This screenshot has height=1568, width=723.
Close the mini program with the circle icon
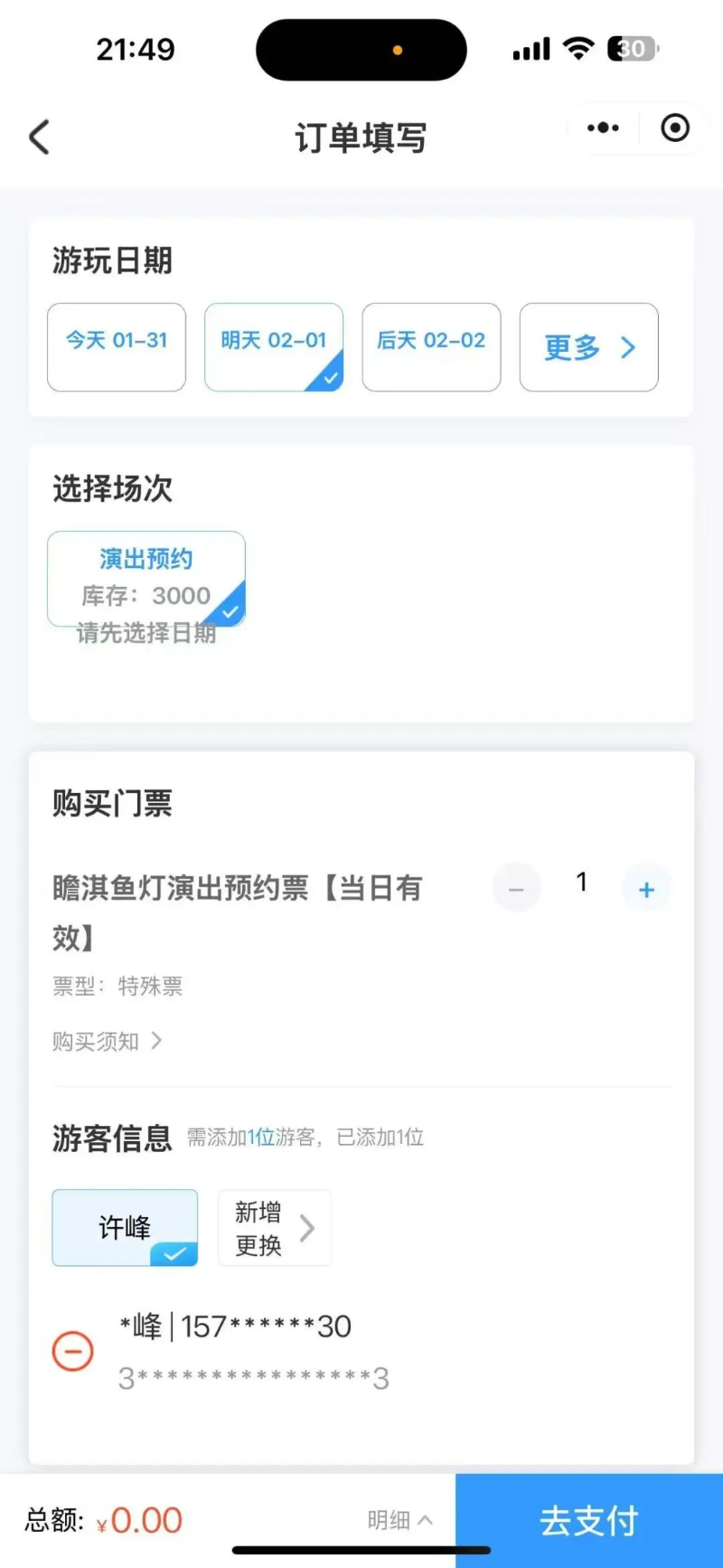(x=675, y=128)
